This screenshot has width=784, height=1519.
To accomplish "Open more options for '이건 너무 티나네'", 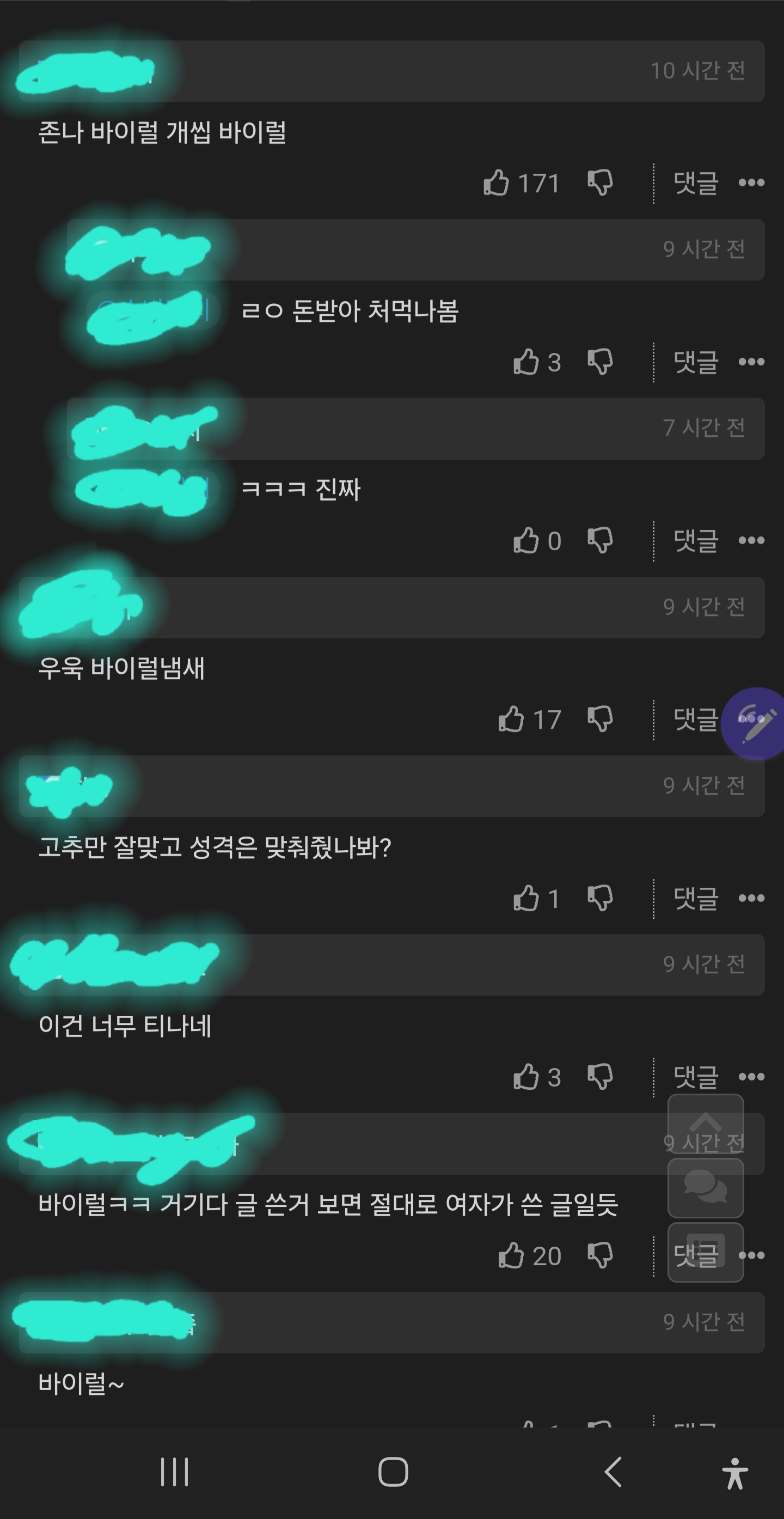I will pyautogui.click(x=751, y=1077).
